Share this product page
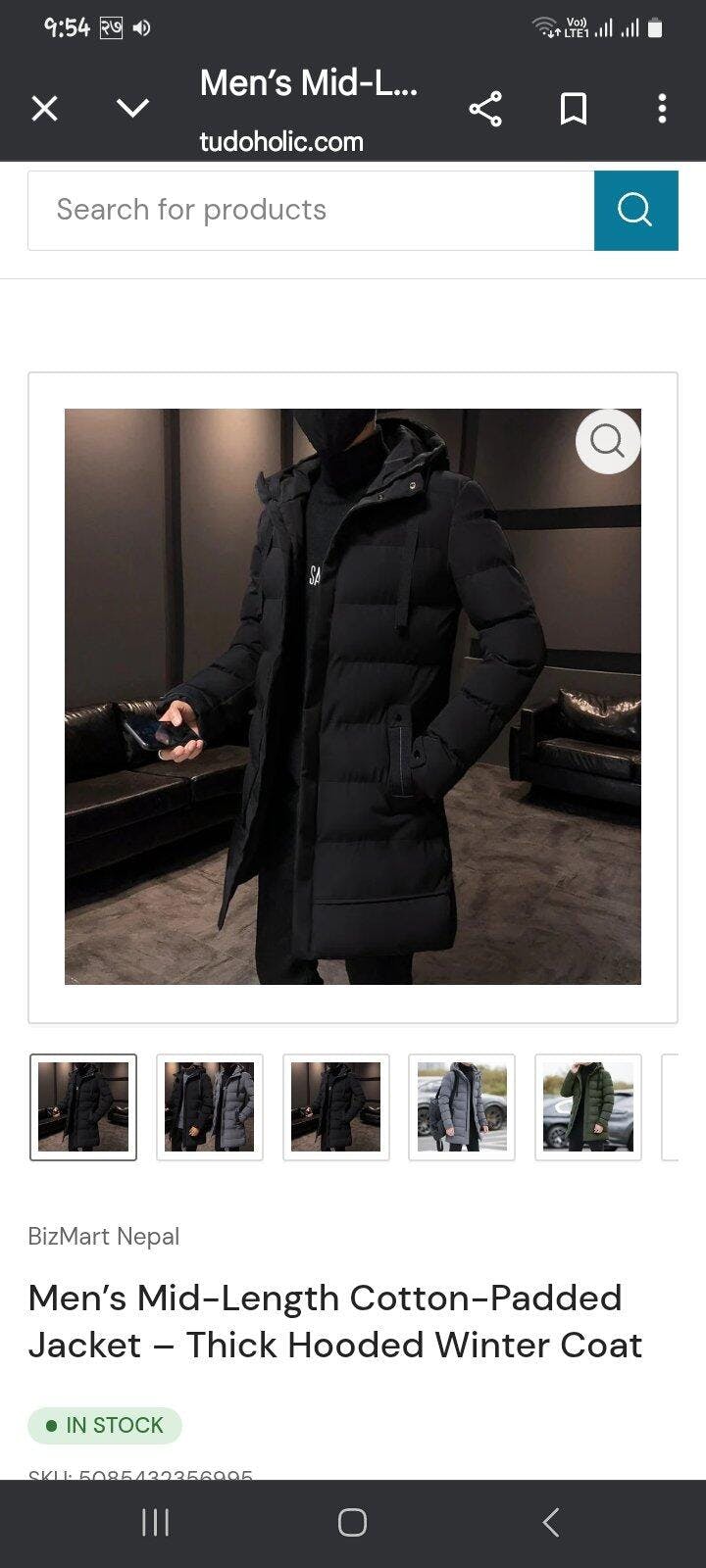The width and height of the screenshot is (706, 1568). (485, 109)
